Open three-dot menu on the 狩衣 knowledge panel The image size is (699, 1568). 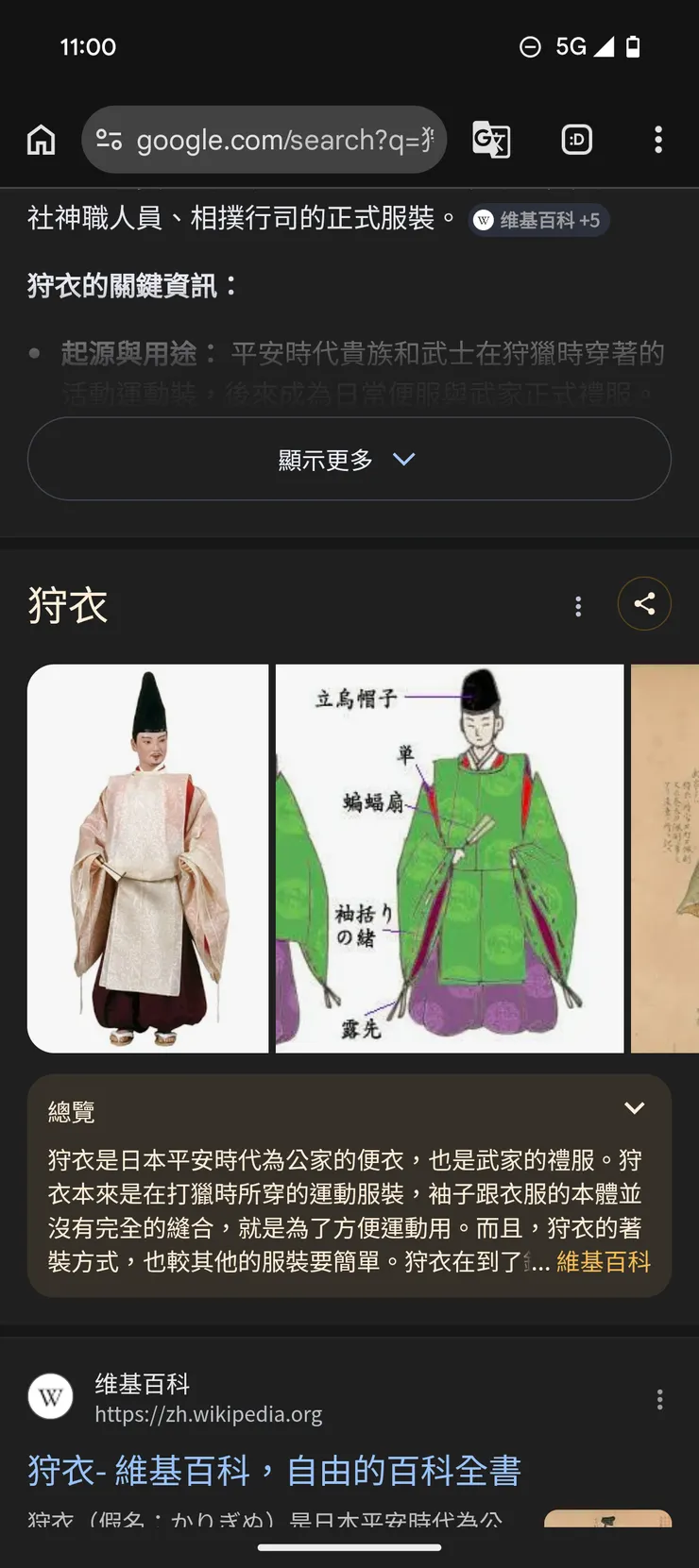coord(577,607)
